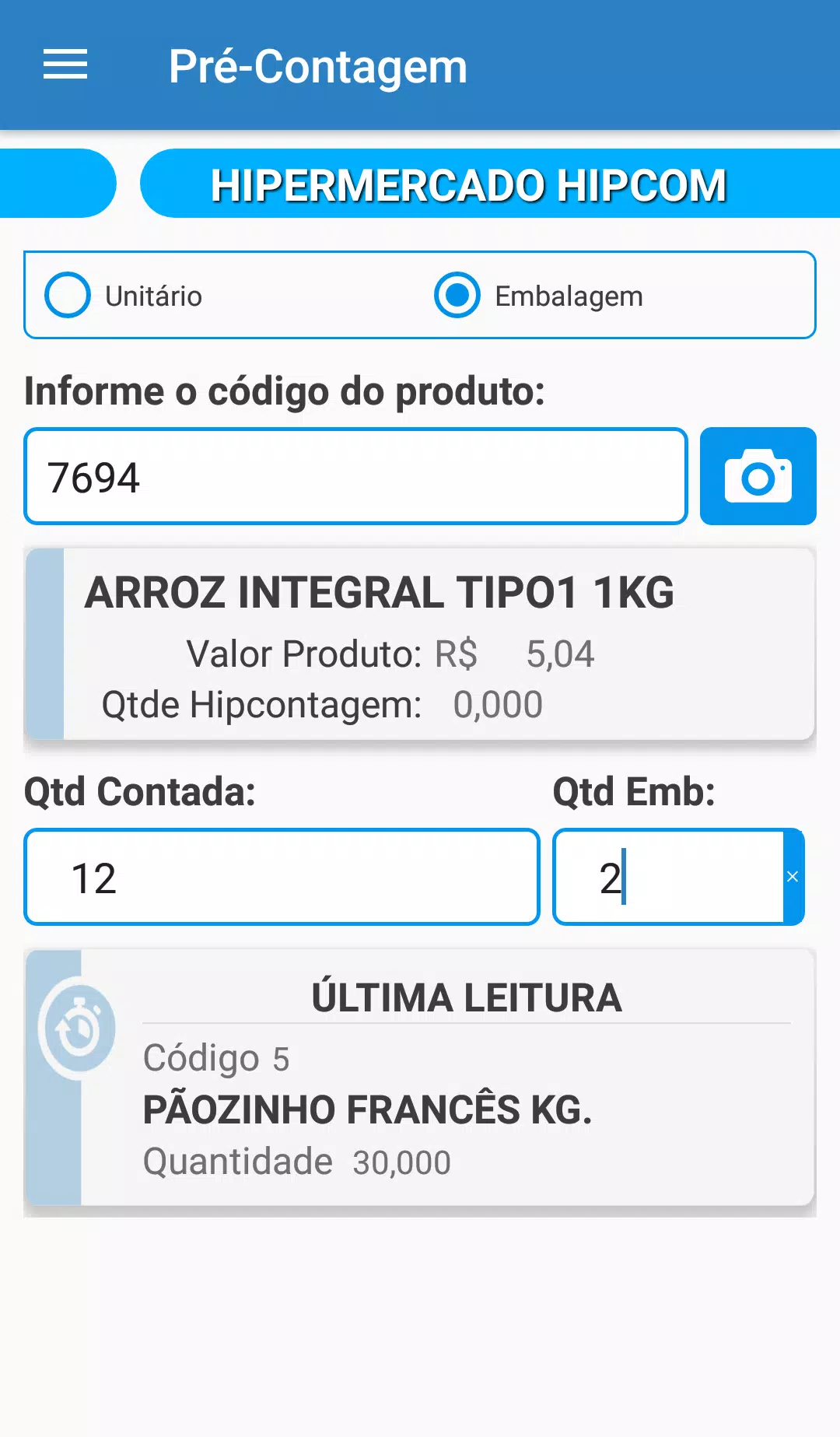Screen dimensions: 840x1437
Task: Tap the product code field showing 7694
Action: click(x=356, y=476)
